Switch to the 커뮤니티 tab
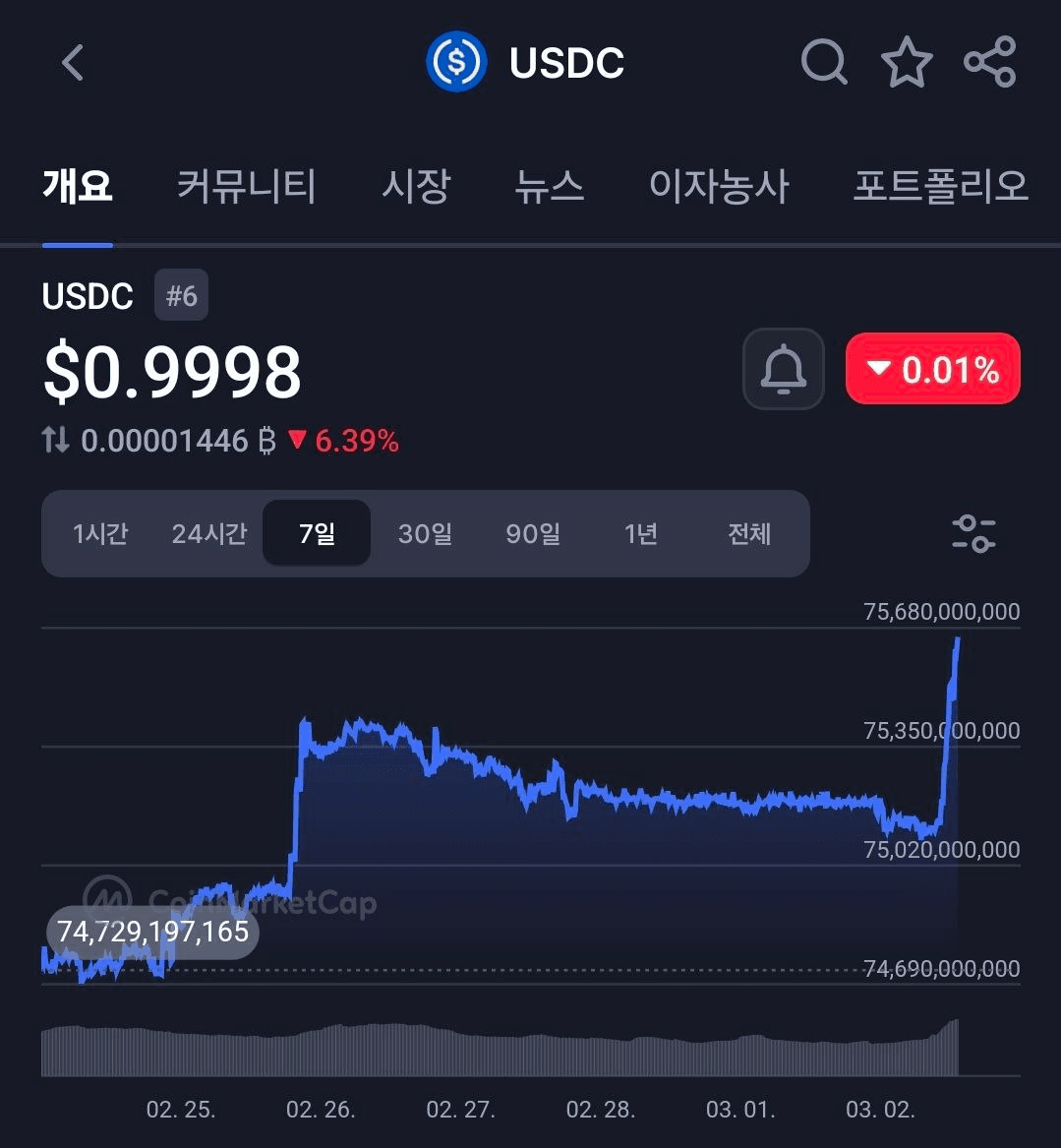 pyautogui.click(x=246, y=185)
